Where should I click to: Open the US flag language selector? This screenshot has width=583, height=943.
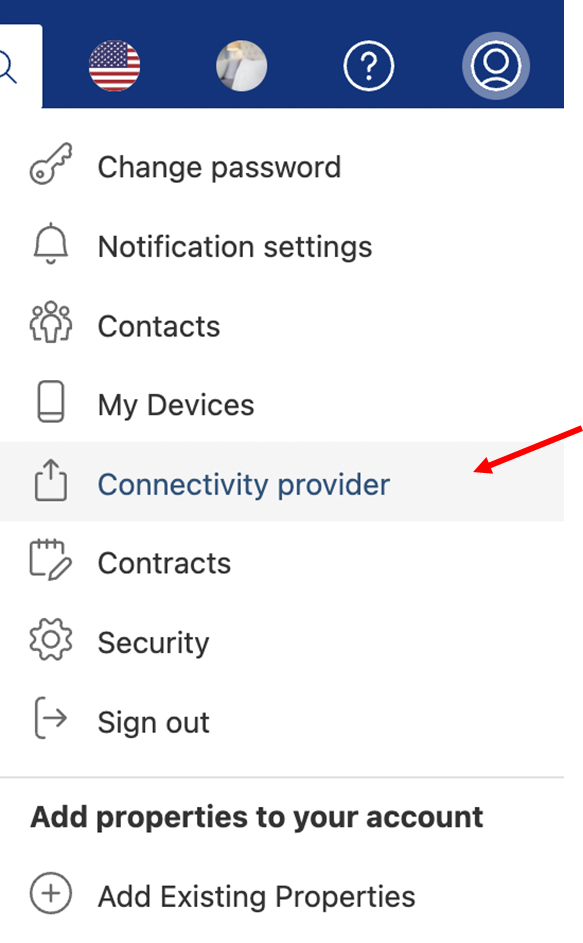pyautogui.click(x=114, y=66)
